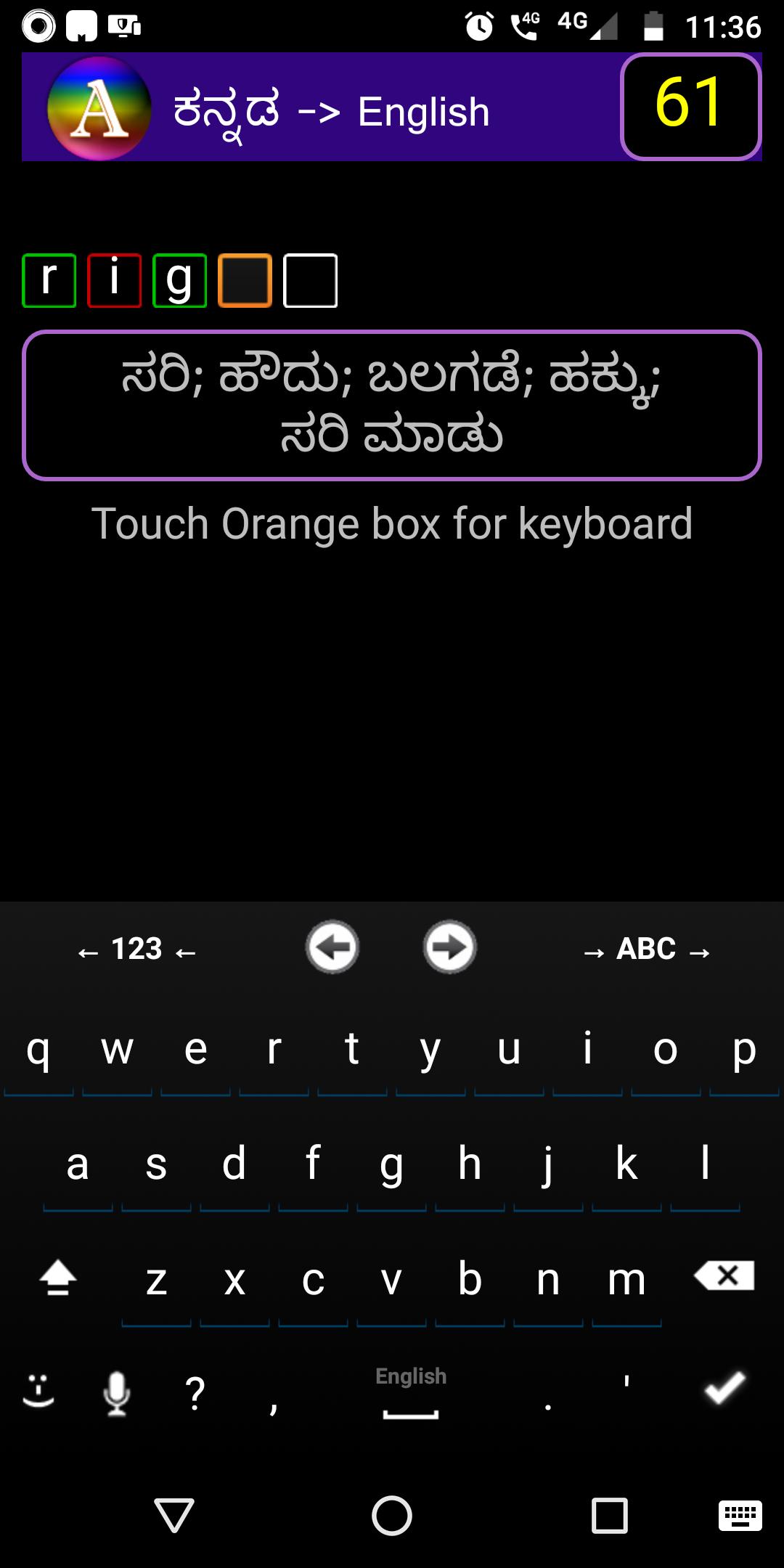
Task: Start voice input with microphone key
Action: 116,1393
